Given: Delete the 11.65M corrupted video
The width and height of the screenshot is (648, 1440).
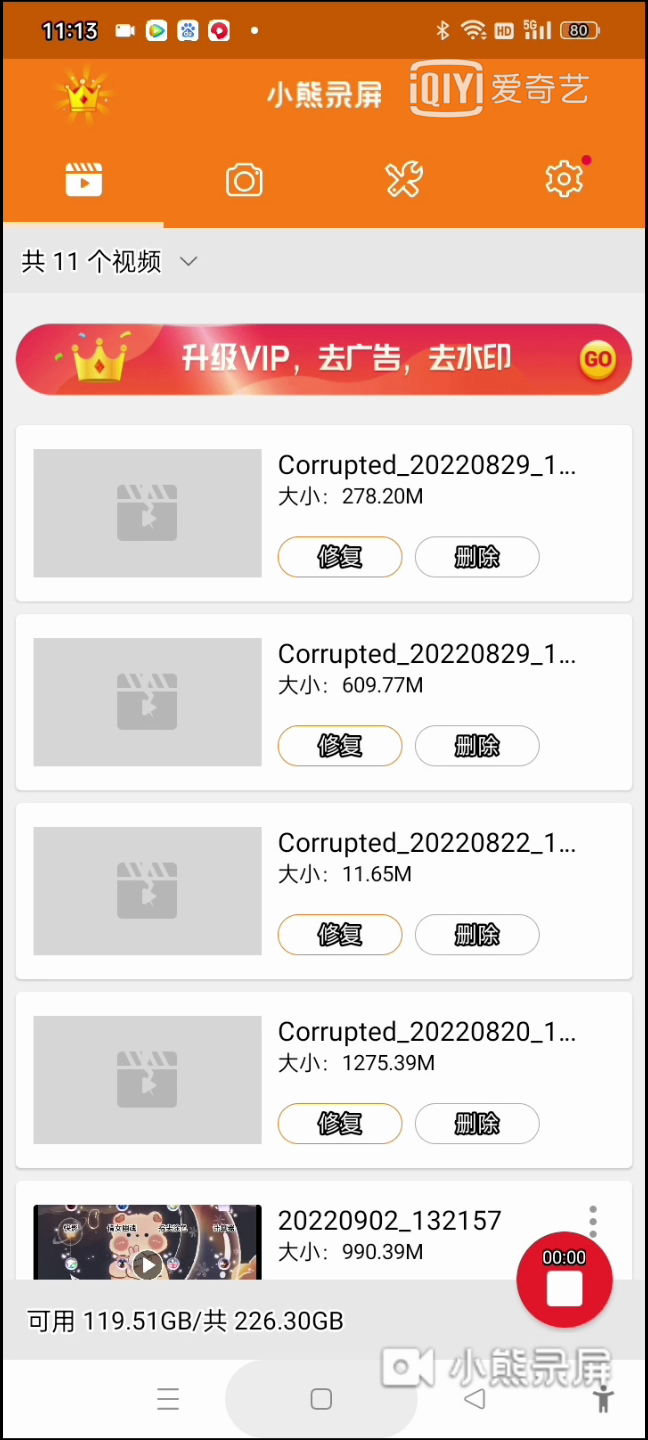Looking at the screenshot, I should click(477, 935).
